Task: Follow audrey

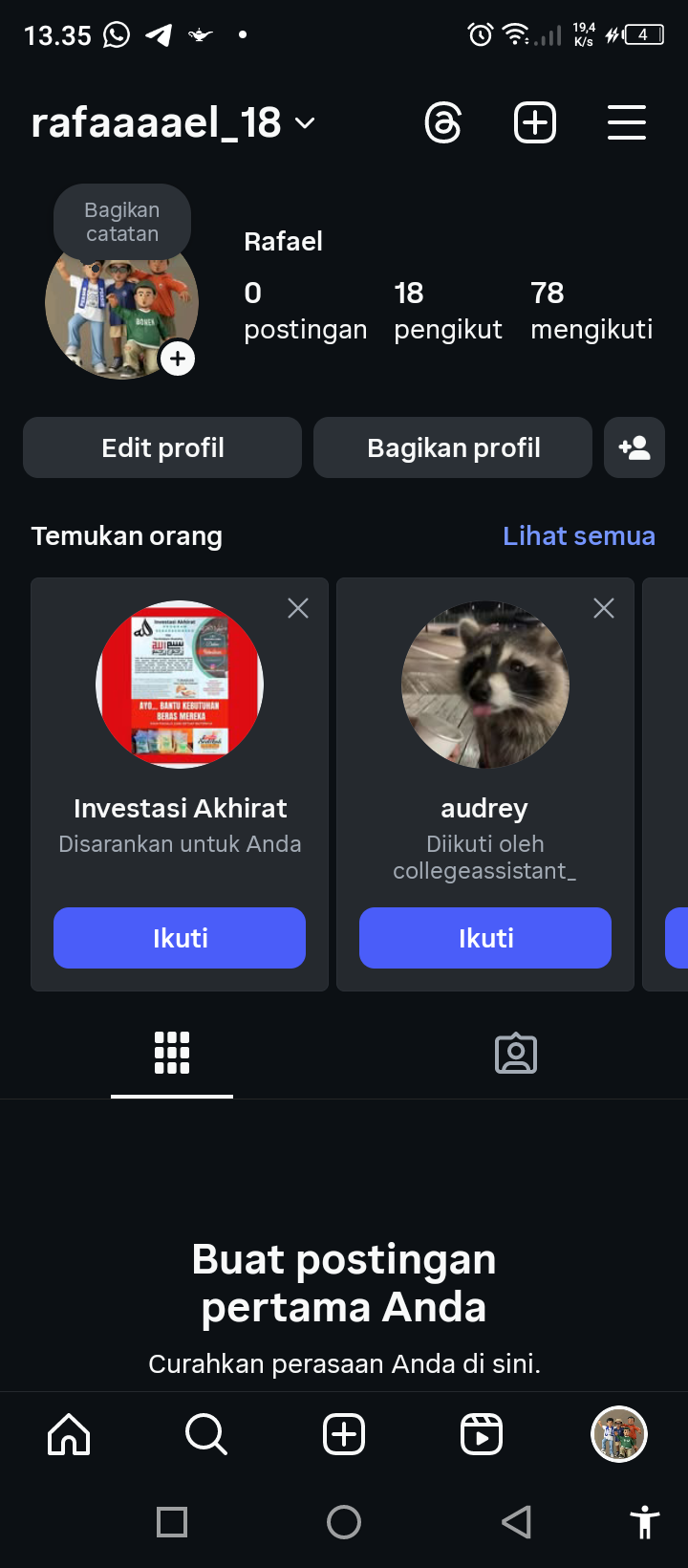Action: tap(485, 938)
